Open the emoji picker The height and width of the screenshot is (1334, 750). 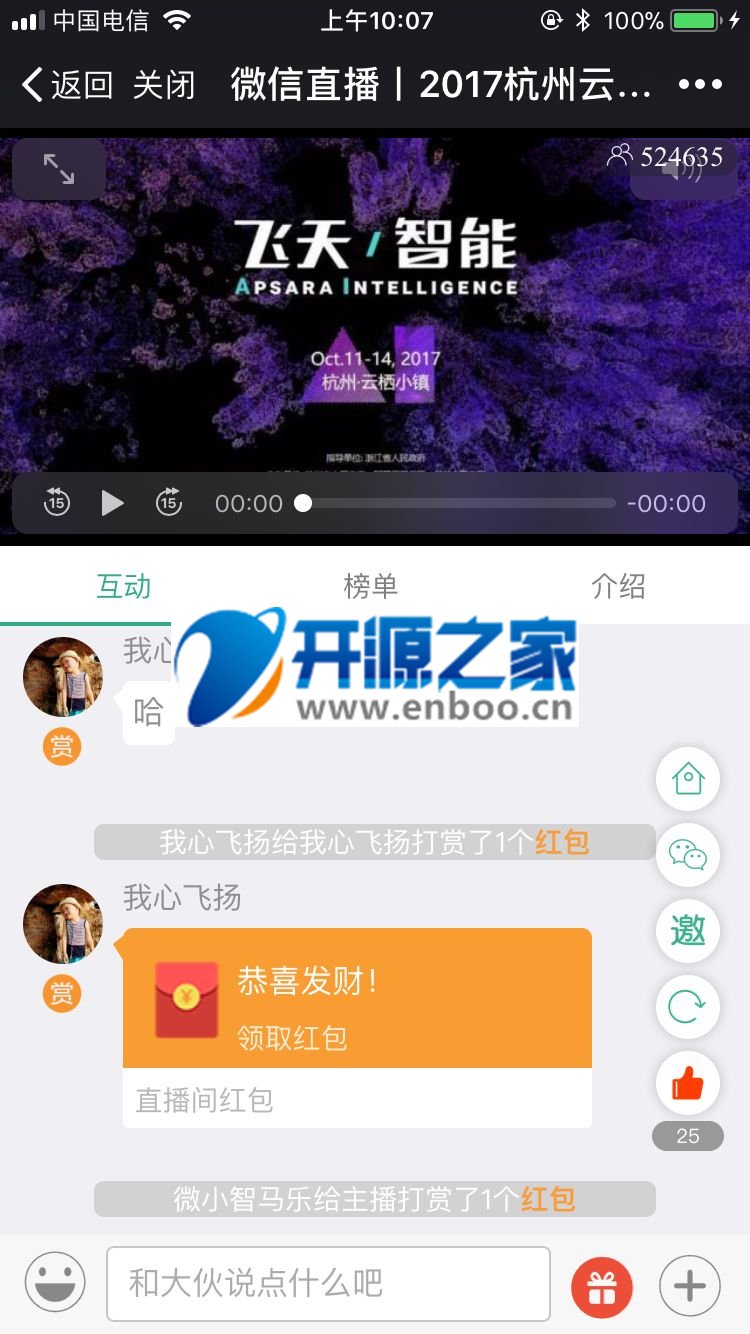tap(55, 1282)
